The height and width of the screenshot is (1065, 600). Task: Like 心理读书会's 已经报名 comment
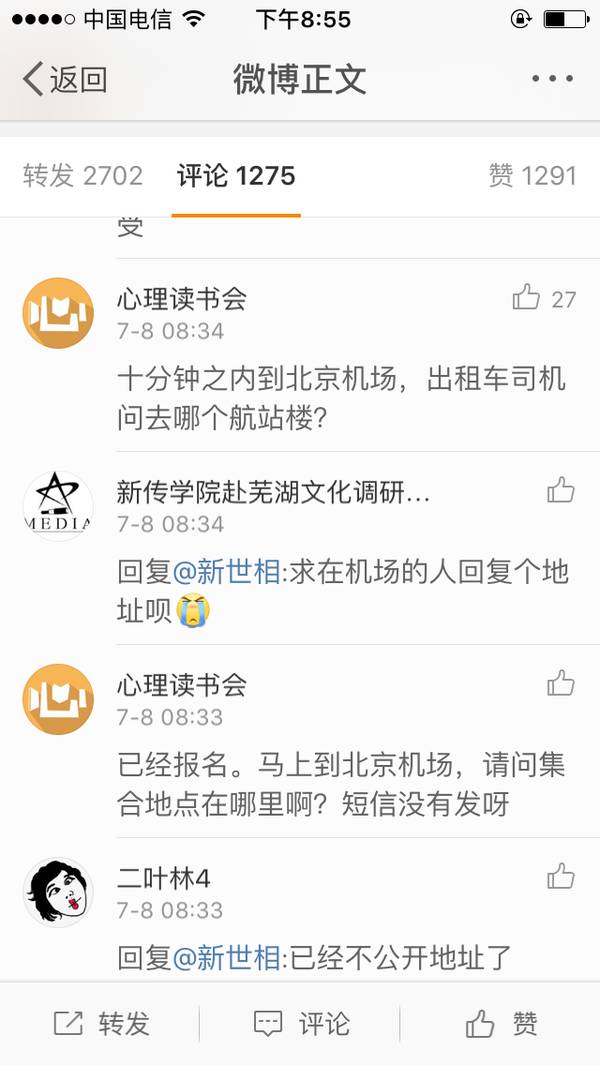click(x=560, y=683)
